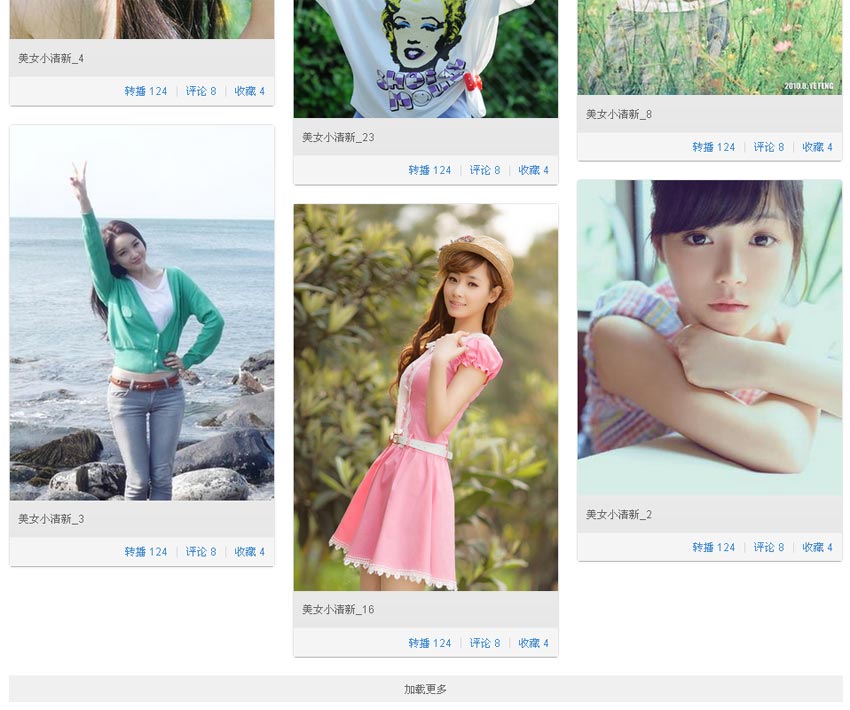Tap 转播 124 under 美女小清新_23

pyautogui.click(x=430, y=170)
